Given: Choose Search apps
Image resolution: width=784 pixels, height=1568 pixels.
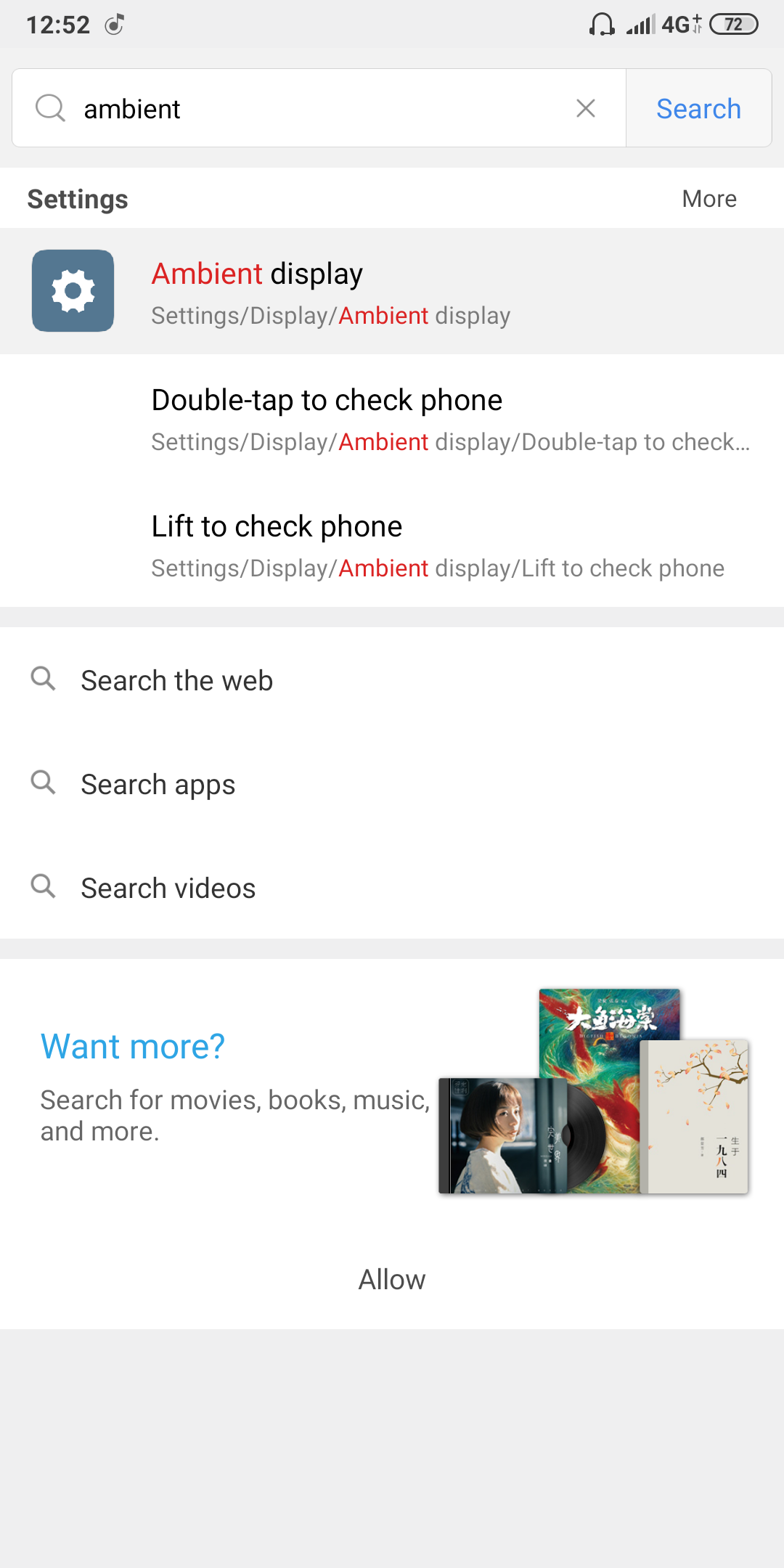Looking at the screenshot, I should [x=392, y=784].
